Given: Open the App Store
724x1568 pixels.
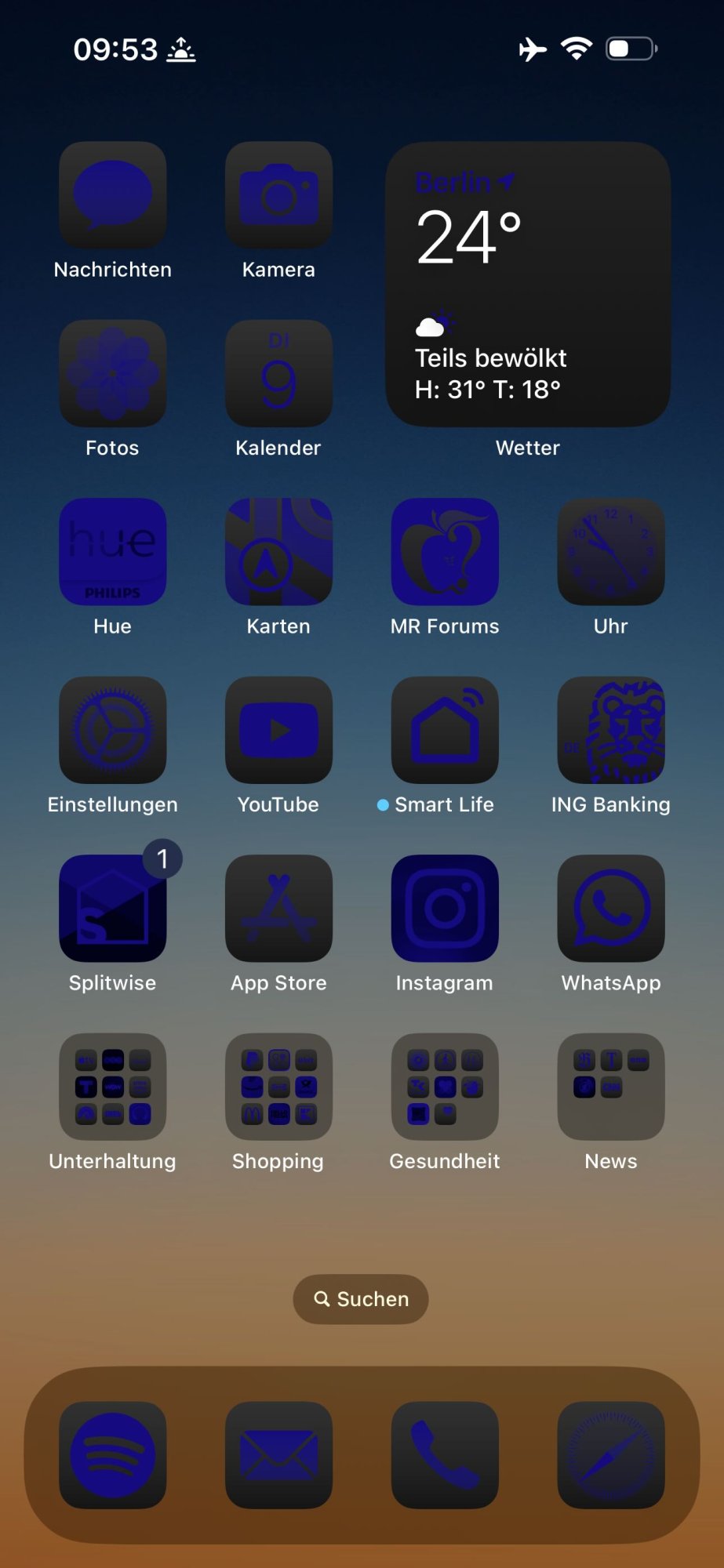Looking at the screenshot, I should pyautogui.click(x=278, y=908).
